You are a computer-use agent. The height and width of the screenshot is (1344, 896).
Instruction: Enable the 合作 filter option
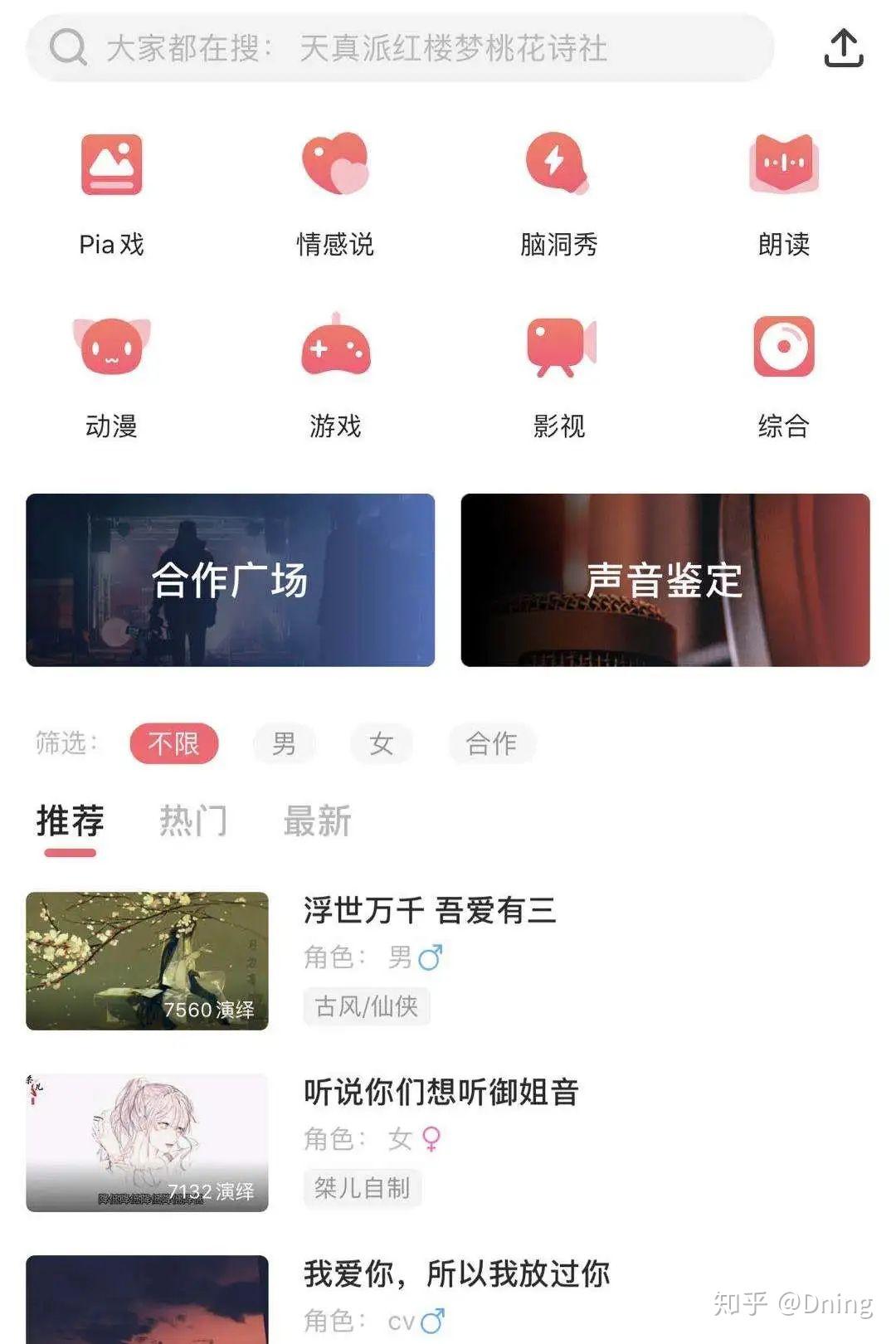pos(491,744)
